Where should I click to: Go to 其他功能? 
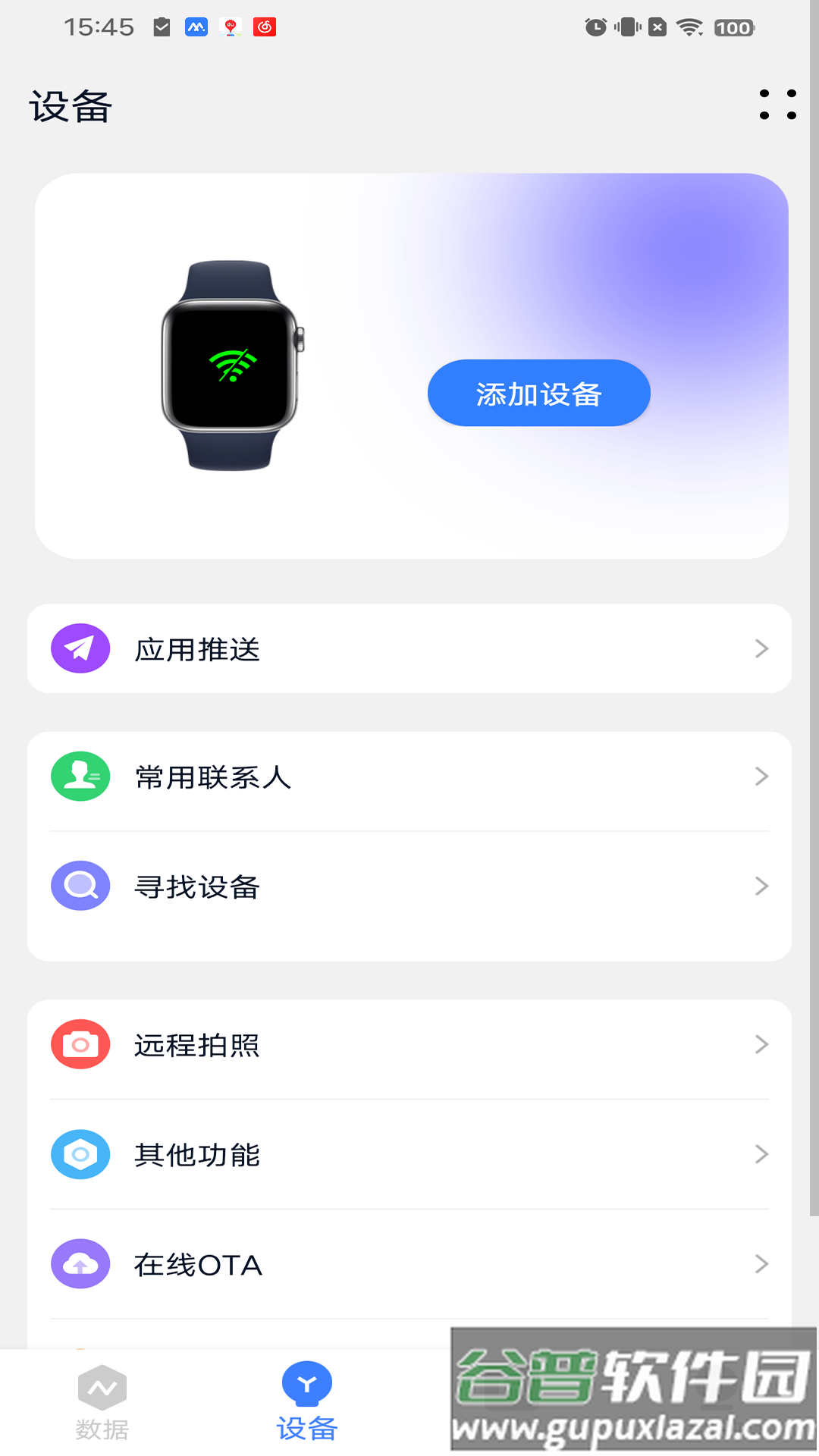(409, 1154)
